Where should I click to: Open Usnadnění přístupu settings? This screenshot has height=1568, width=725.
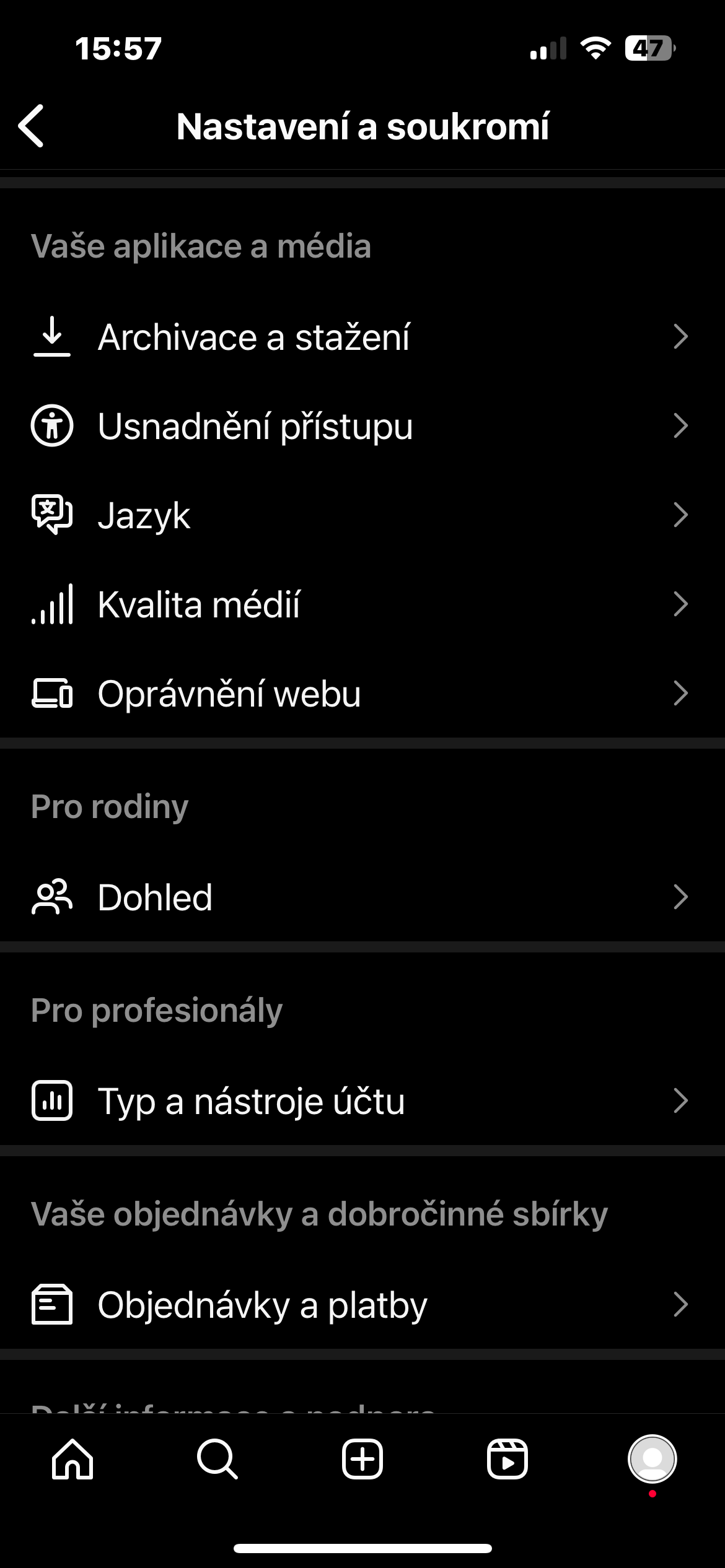pyautogui.click(x=362, y=426)
